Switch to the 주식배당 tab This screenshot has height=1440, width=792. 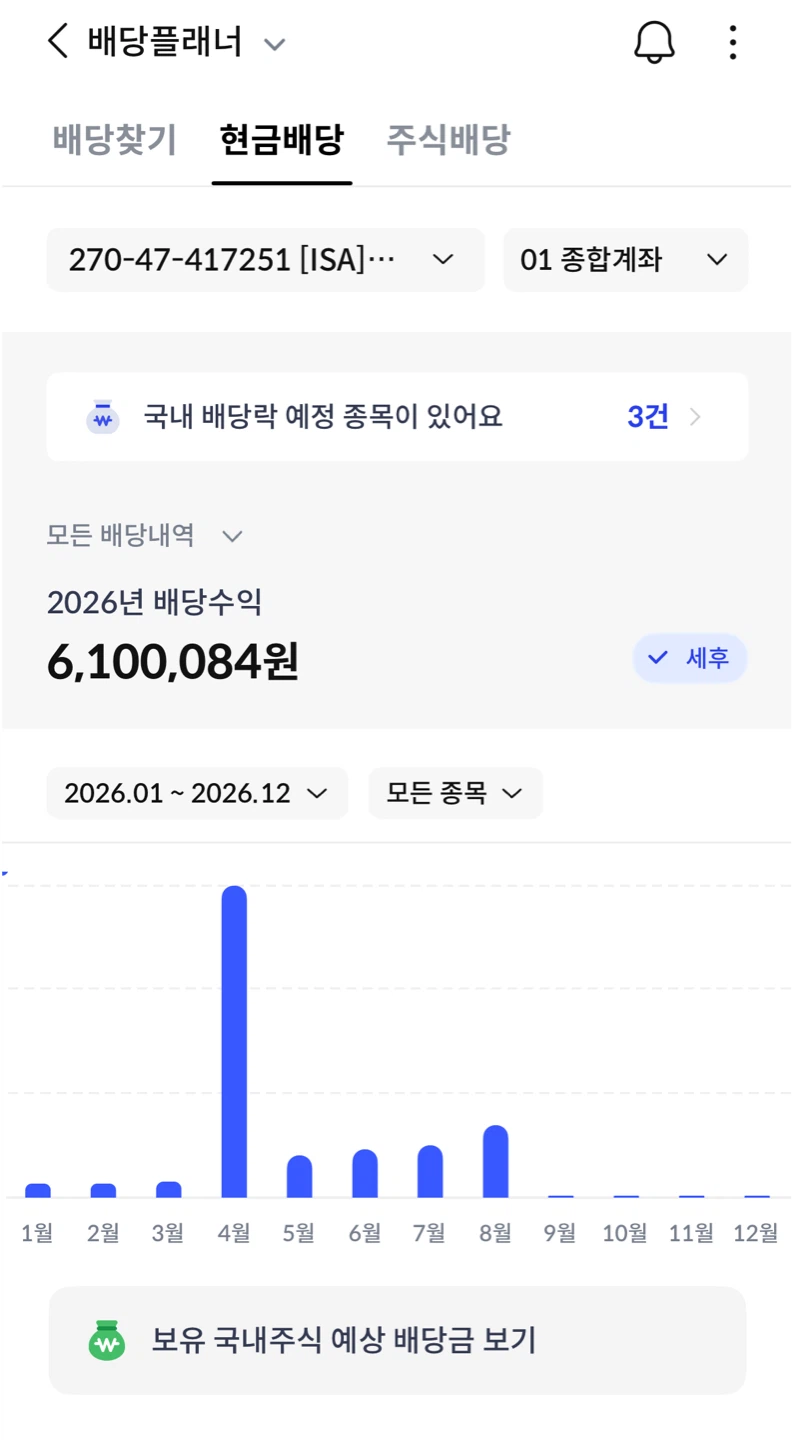click(x=448, y=140)
